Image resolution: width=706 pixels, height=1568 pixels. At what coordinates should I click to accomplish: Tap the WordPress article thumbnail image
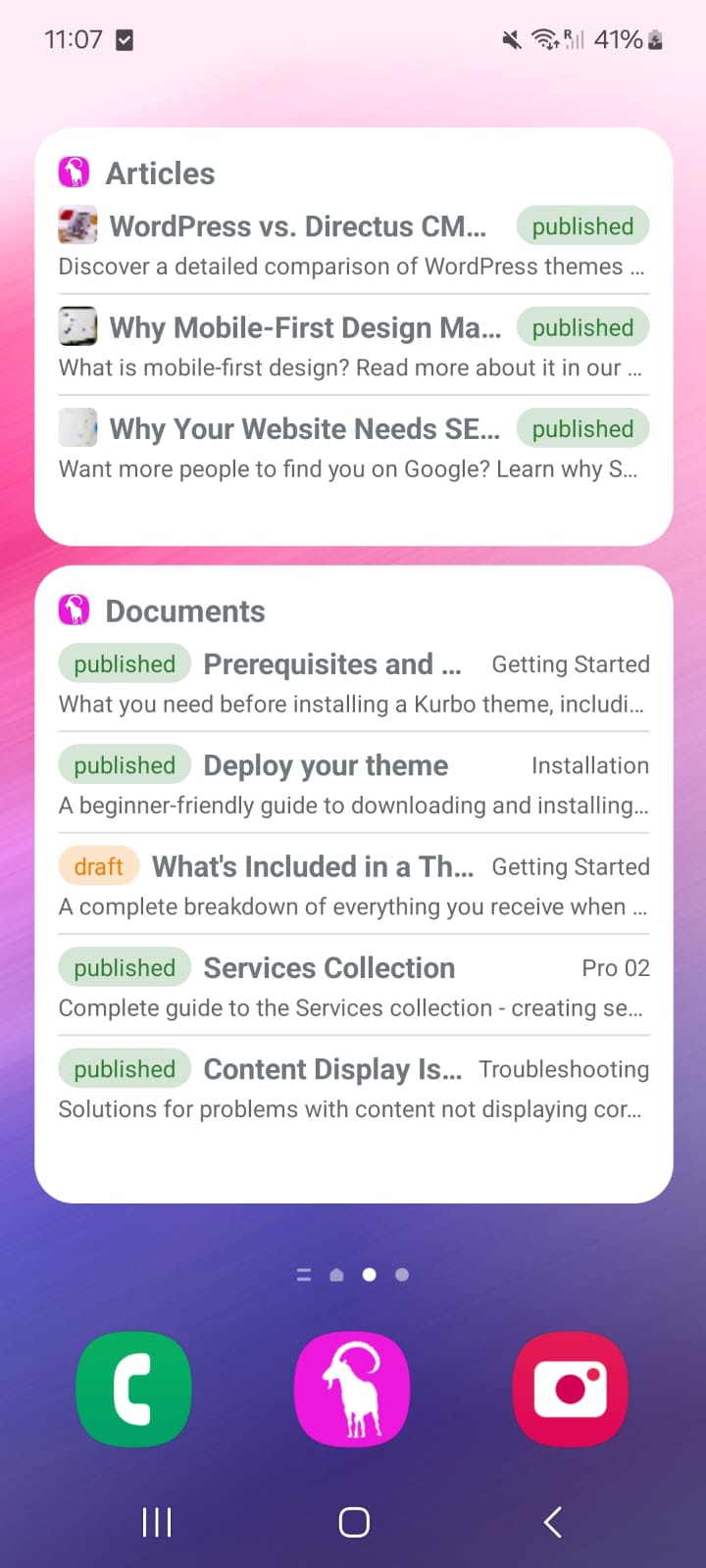tap(77, 224)
